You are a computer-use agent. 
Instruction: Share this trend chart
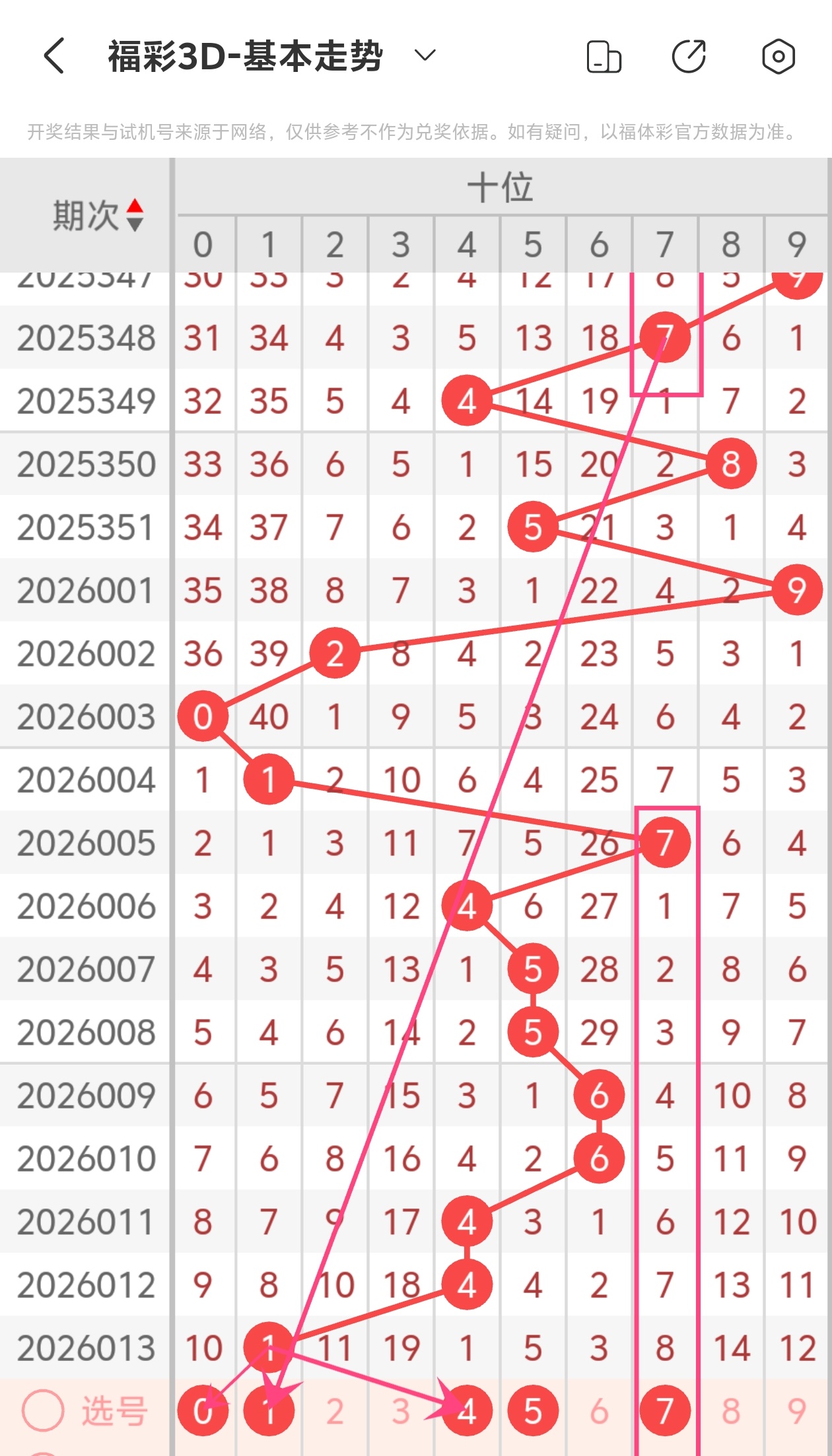click(x=689, y=57)
